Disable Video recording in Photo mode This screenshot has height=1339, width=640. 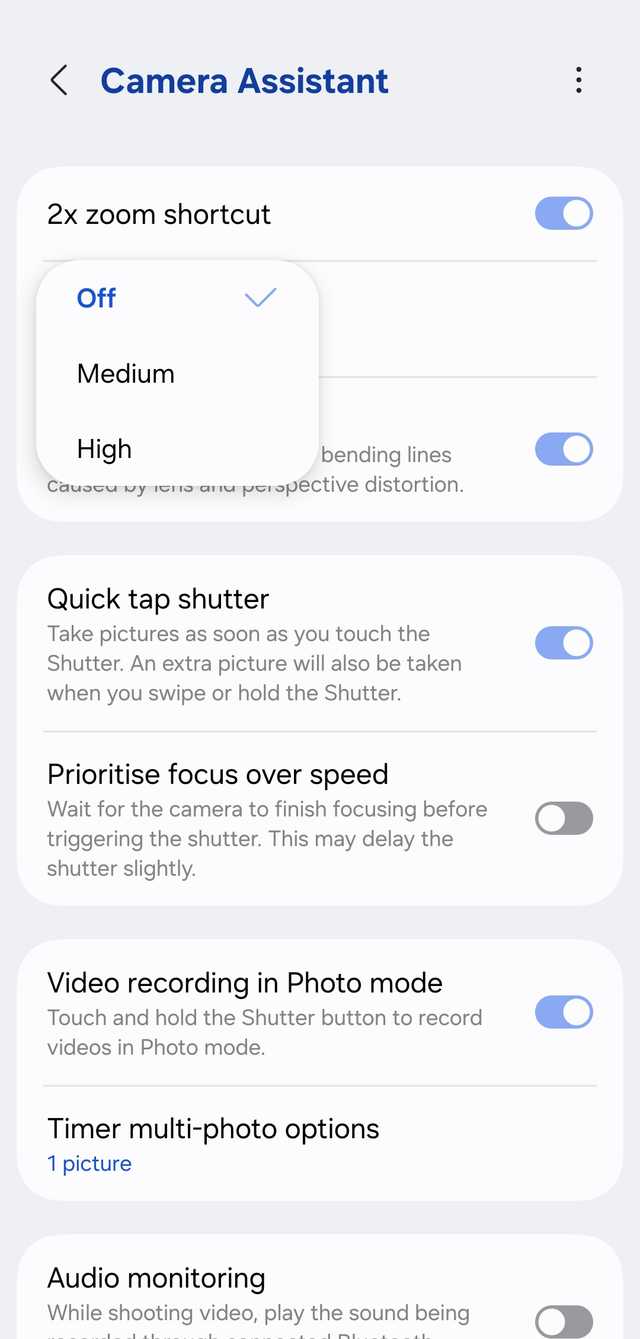pyautogui.click(x=564, y=1012)
